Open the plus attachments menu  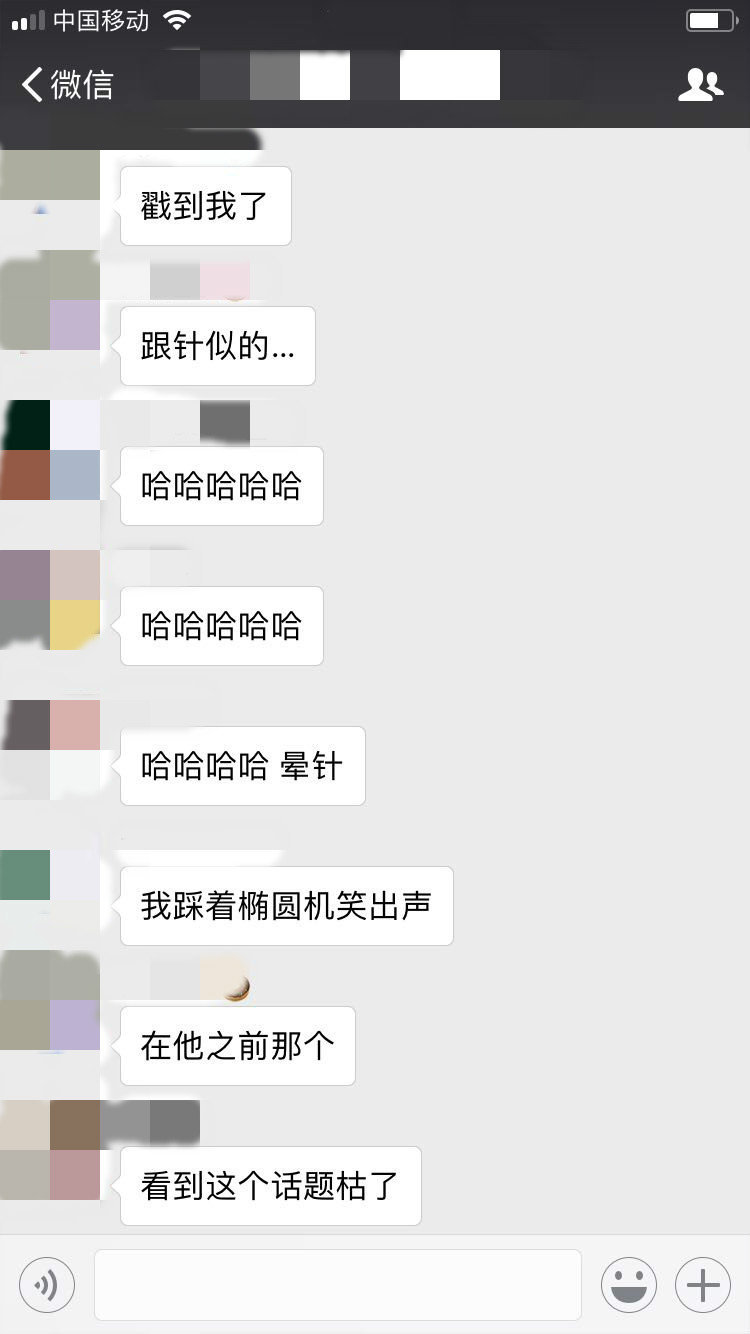[x=703, y=1285]
